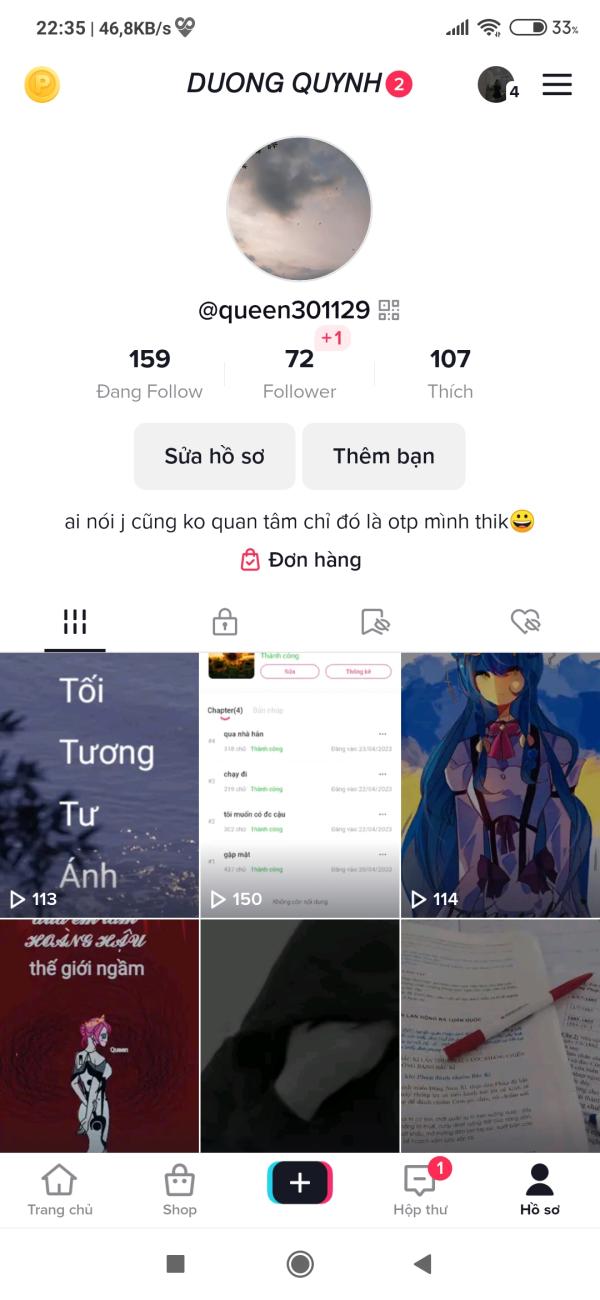View the 159 Đang Follow list

click(150, 373)
